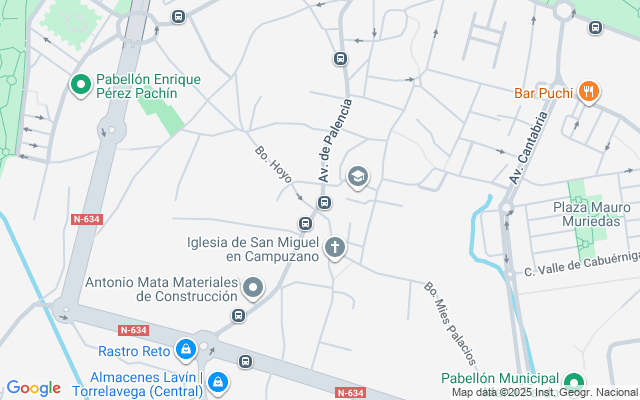Select the school marker beside Av. de Palencia

coord(357,178)
